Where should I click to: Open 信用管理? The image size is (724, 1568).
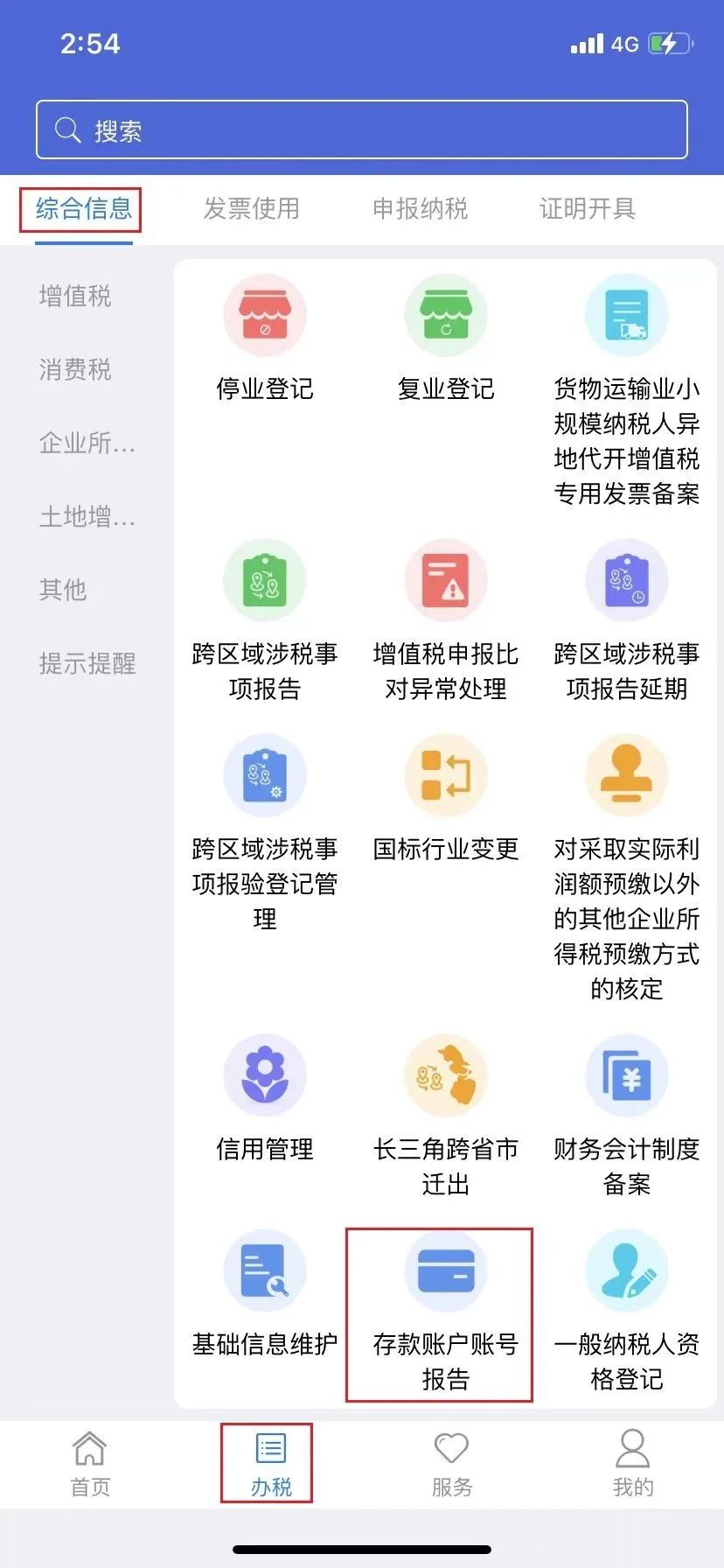point(265,1100)
